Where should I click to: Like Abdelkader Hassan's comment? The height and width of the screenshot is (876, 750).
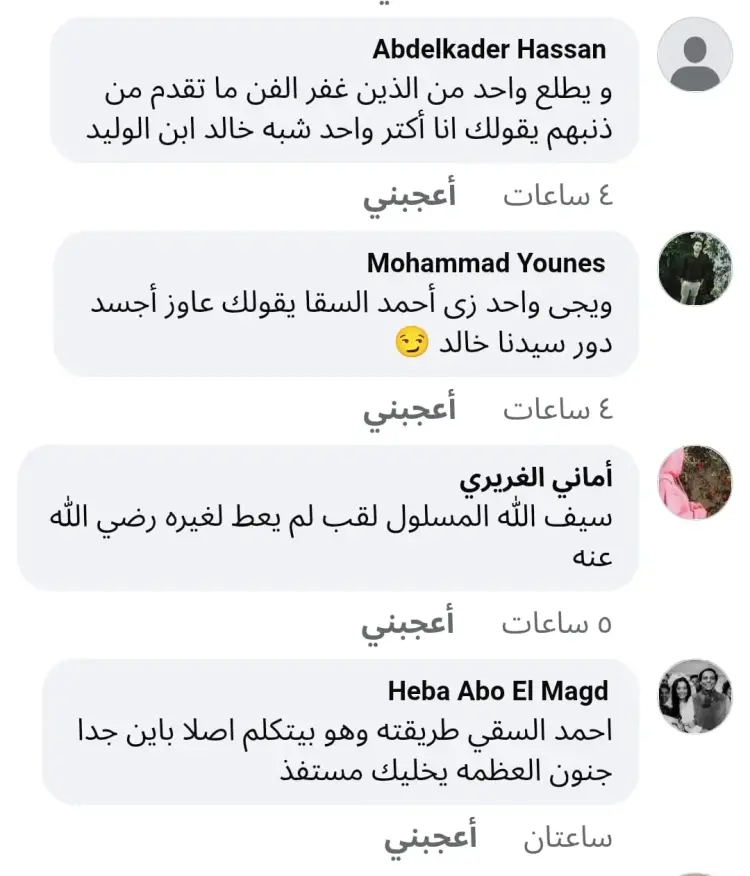(x=409, y=197)
